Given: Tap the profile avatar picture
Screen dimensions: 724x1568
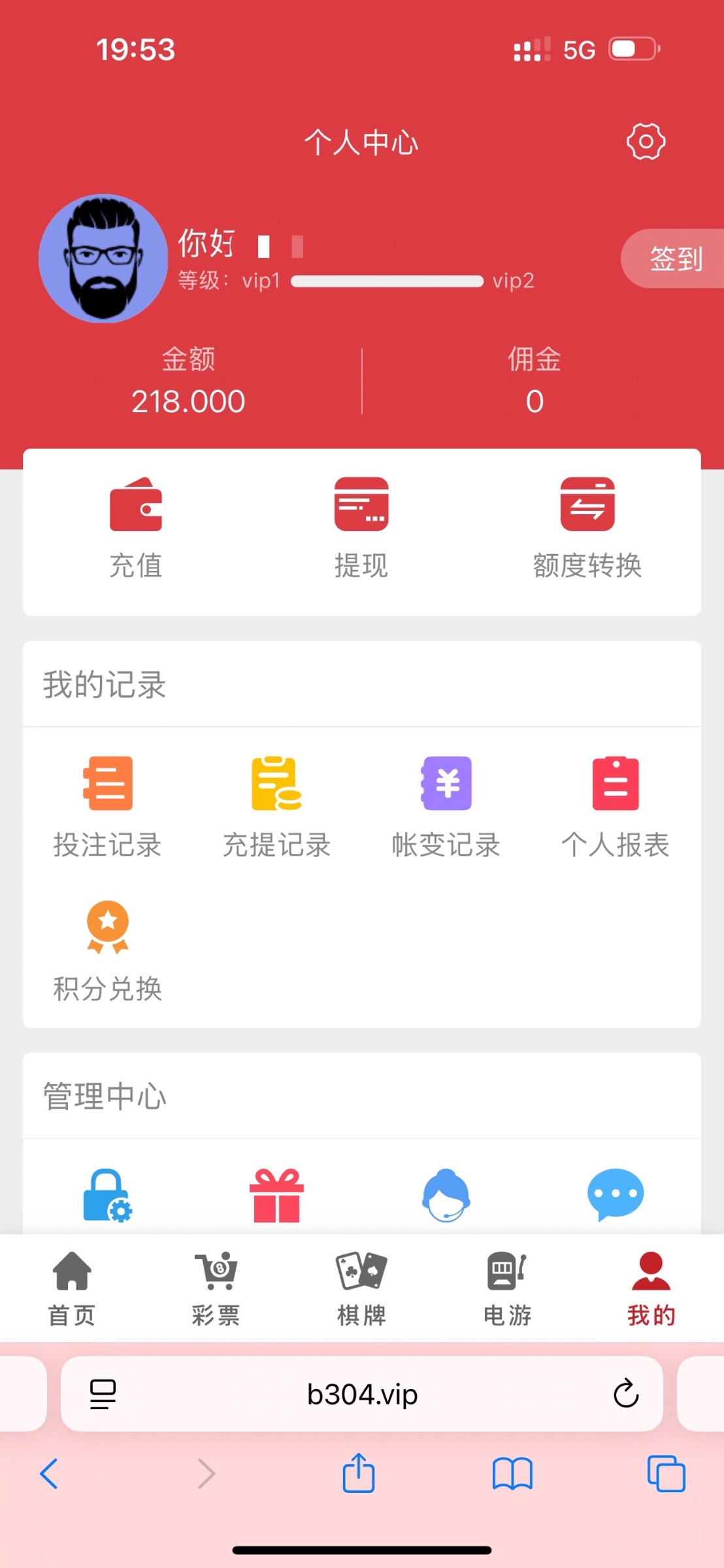Looking at the screenshot, I should click(103, 259).
